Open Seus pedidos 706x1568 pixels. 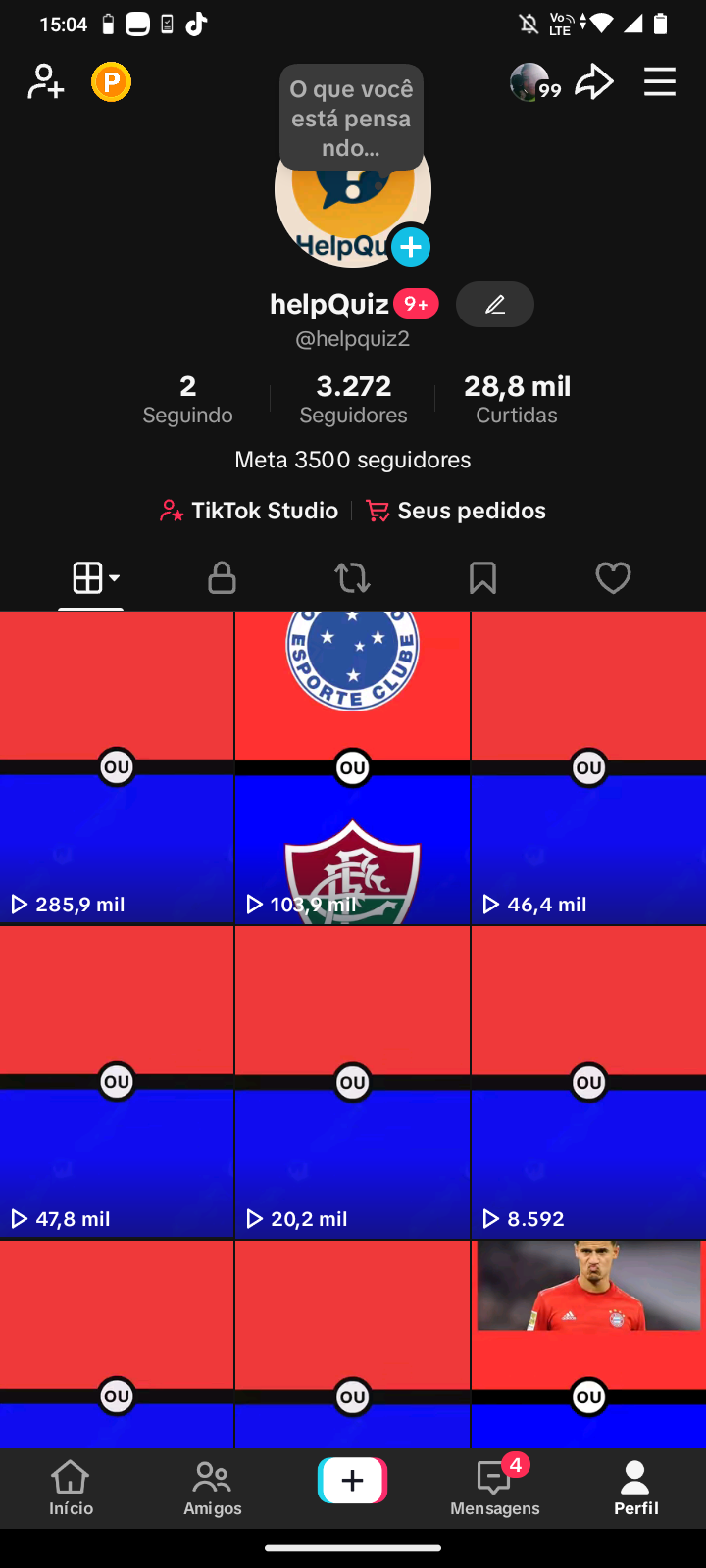[456, 511]
